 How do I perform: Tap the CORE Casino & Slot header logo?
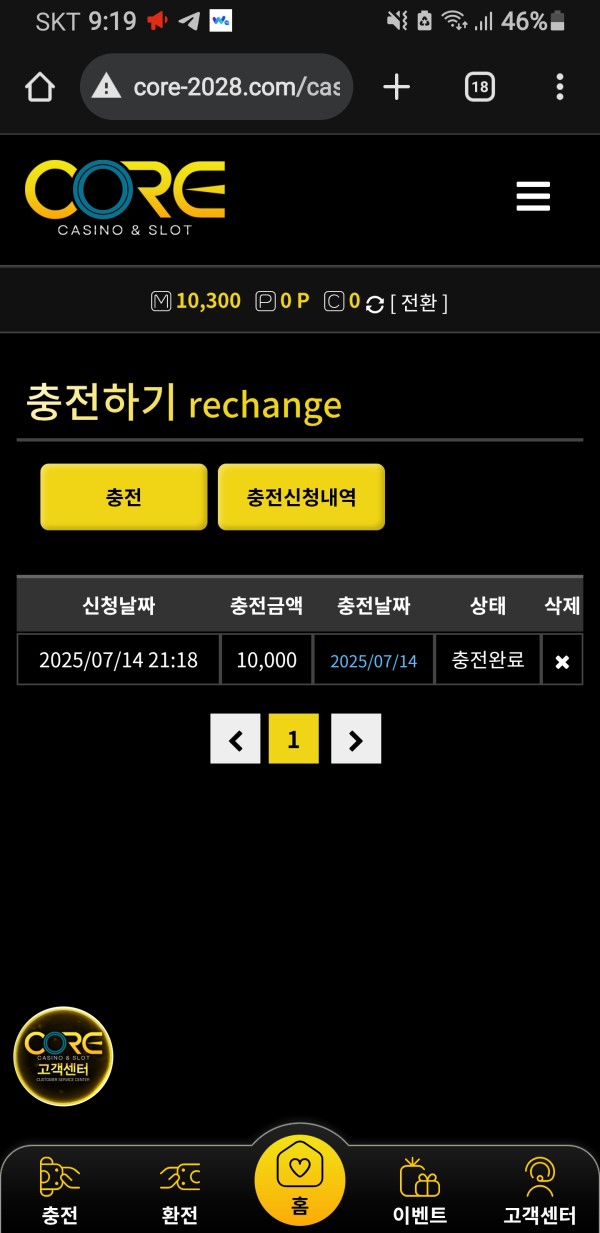coord(125,197)
